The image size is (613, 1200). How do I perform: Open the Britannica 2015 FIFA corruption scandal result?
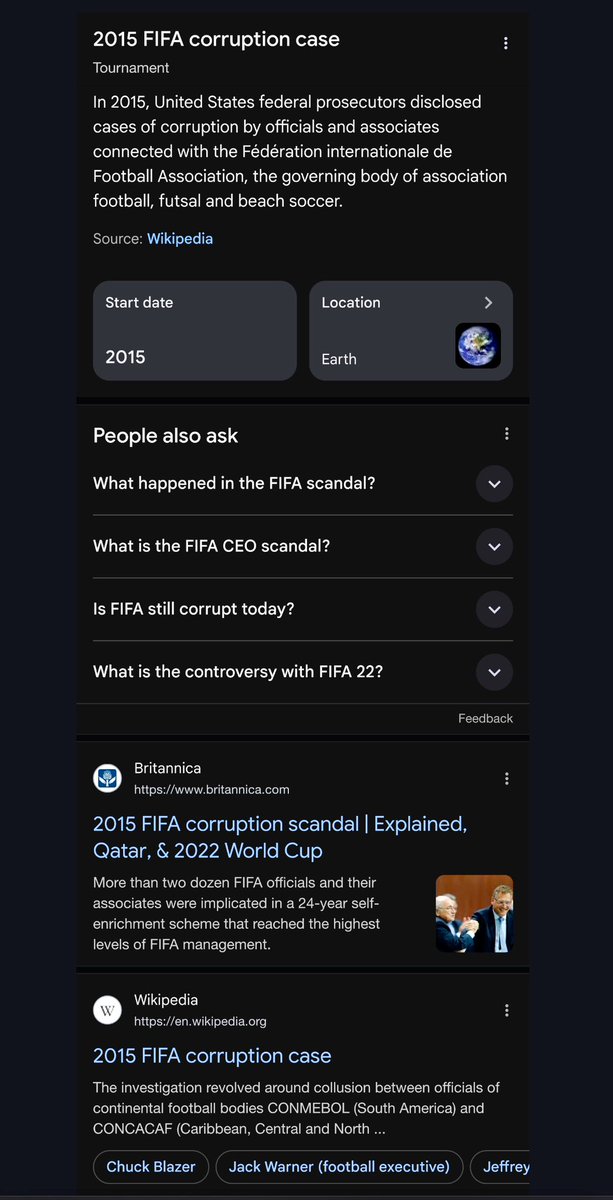pyautogui.click(x=280, y=838)
